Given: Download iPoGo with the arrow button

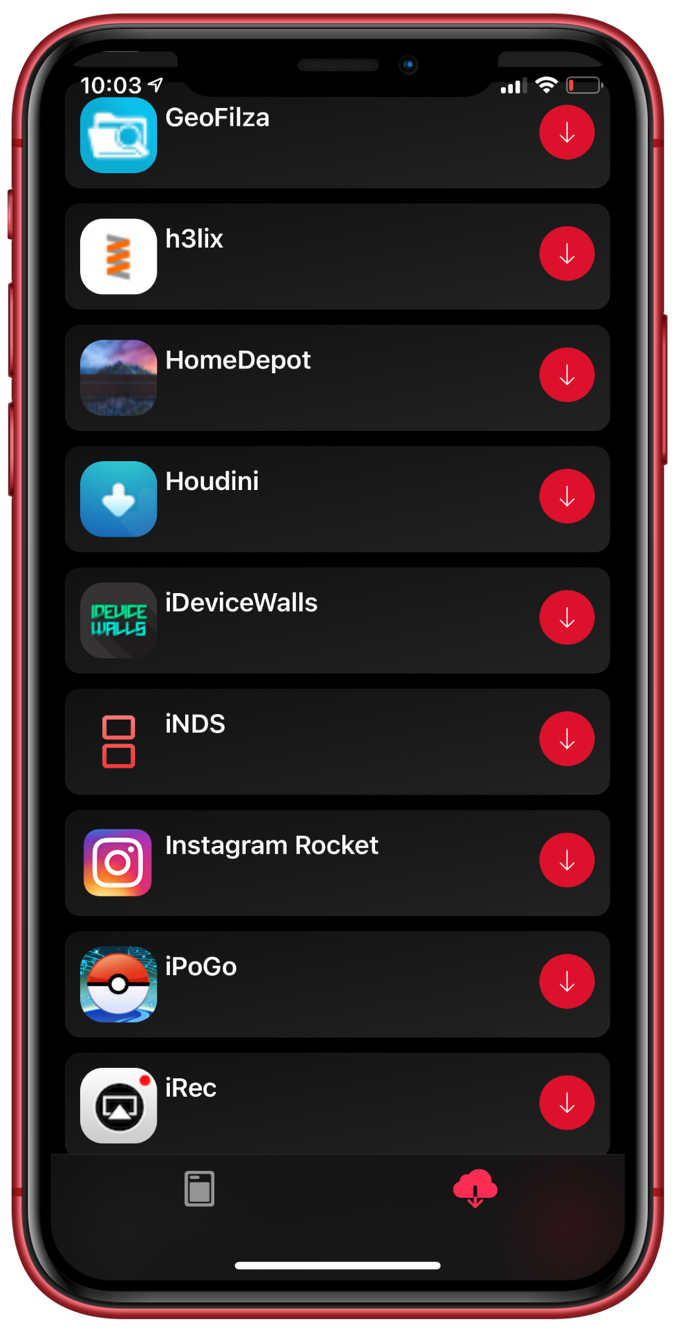Looking at the screenshot, I should point(567,982).
